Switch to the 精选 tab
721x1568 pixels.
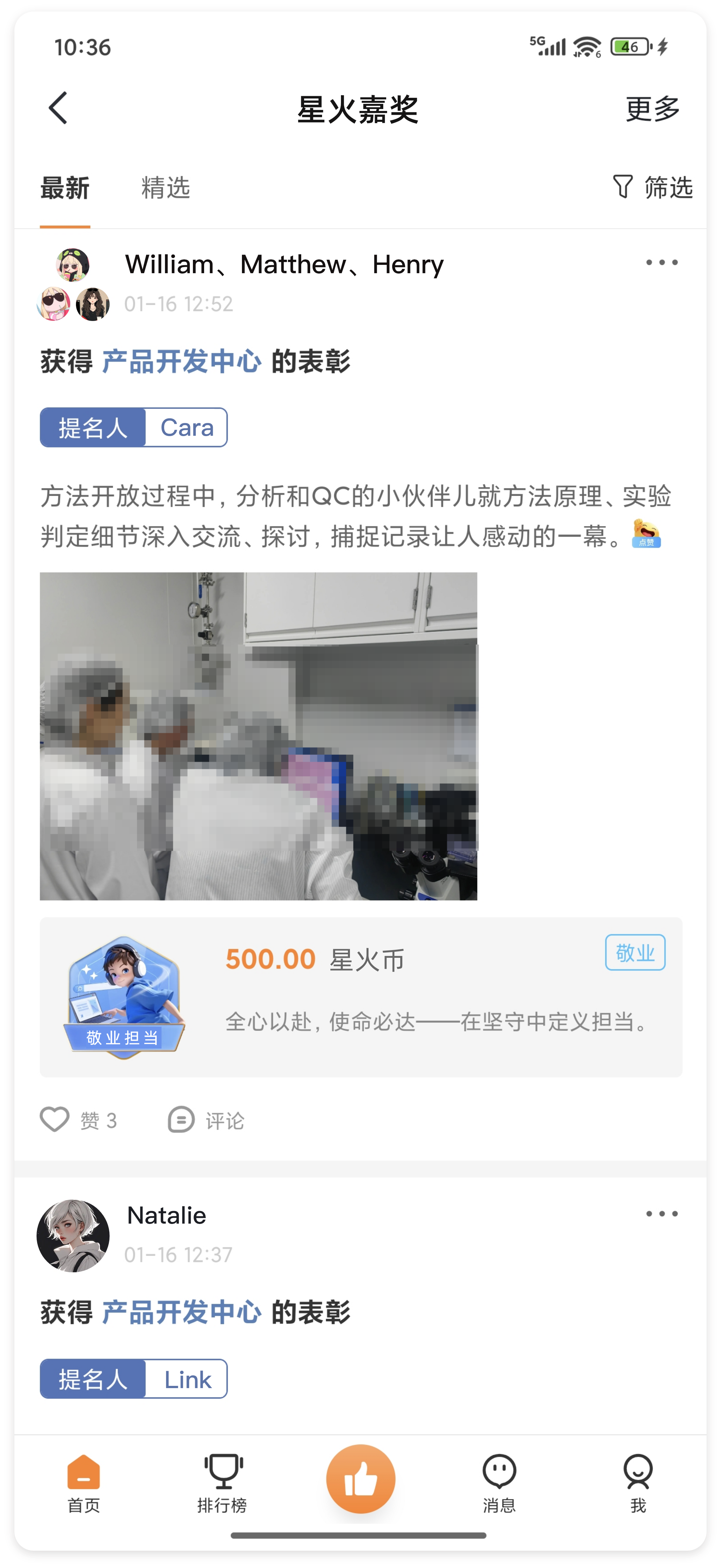click(x=165, y=188)
